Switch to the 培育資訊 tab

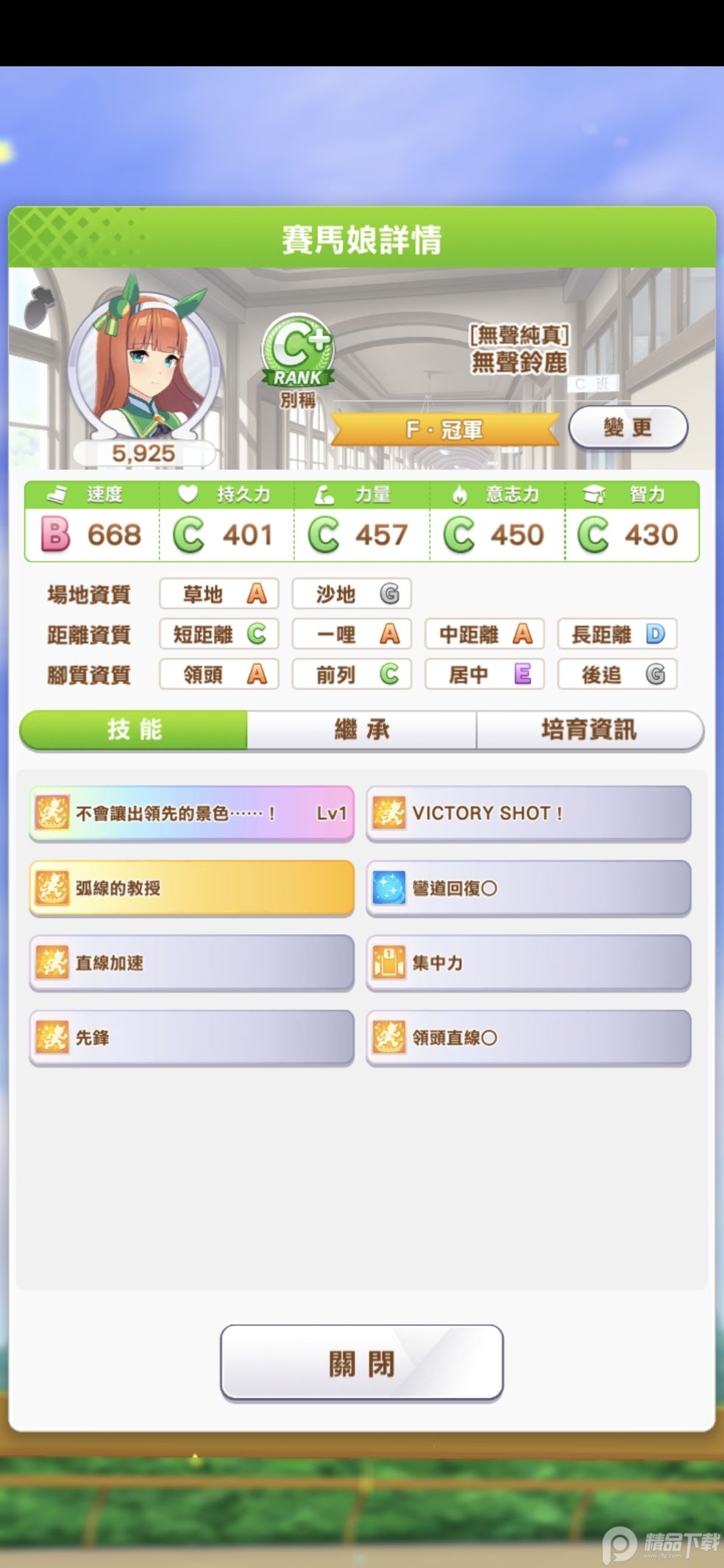[589, 730]
